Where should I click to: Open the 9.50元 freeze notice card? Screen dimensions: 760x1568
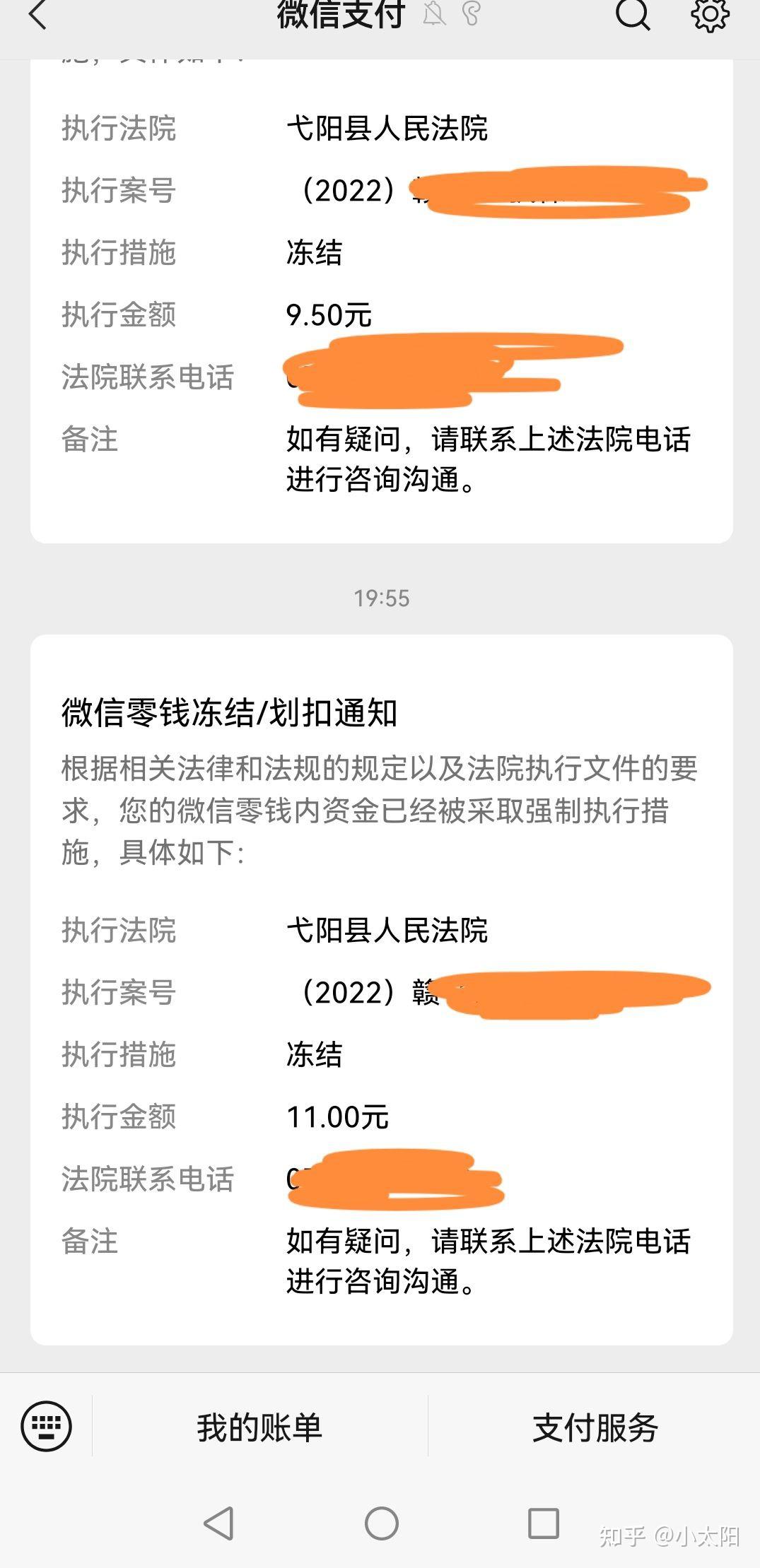pos(382,301)
